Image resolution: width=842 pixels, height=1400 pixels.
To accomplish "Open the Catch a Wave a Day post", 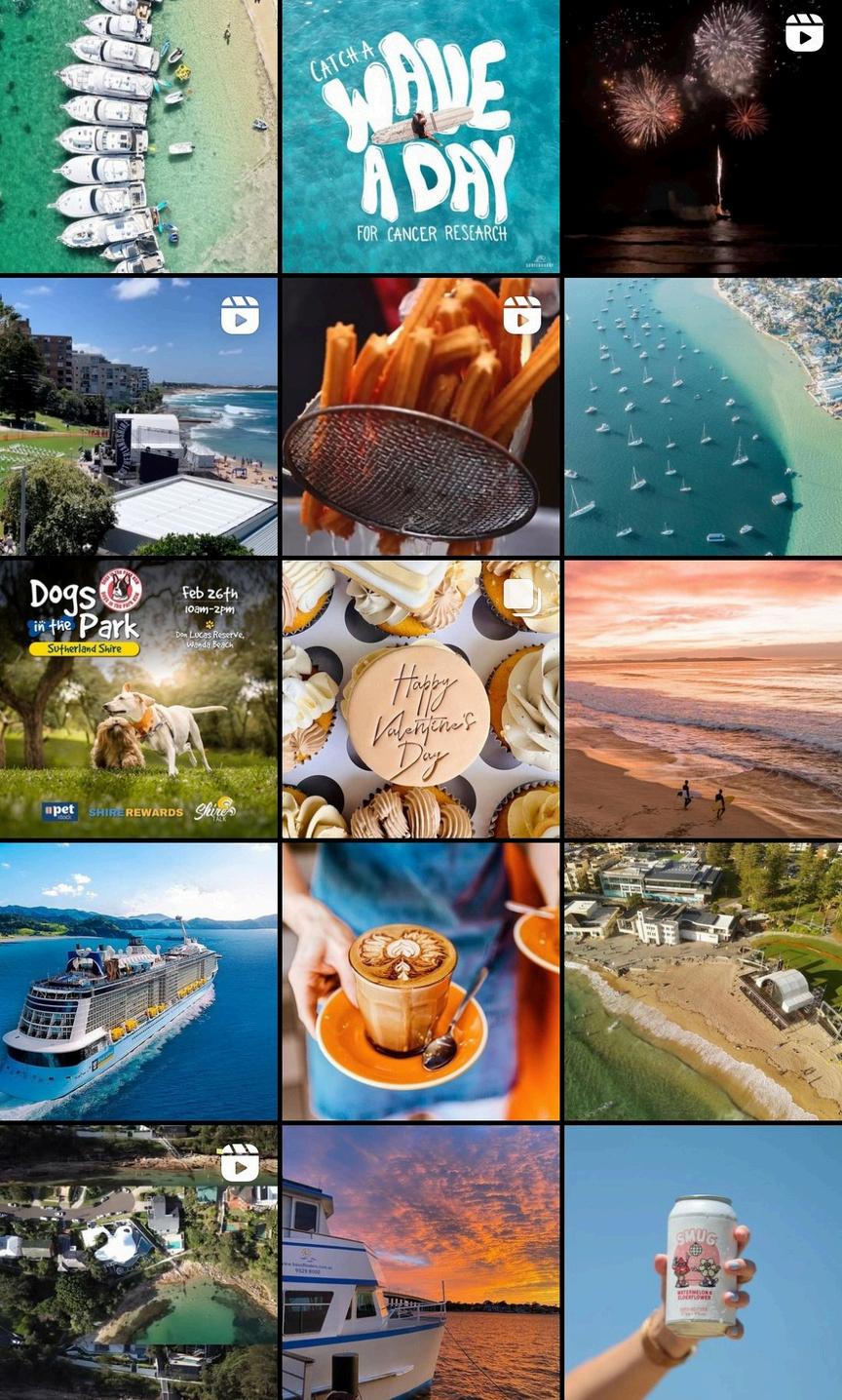I will coord(420,136).
